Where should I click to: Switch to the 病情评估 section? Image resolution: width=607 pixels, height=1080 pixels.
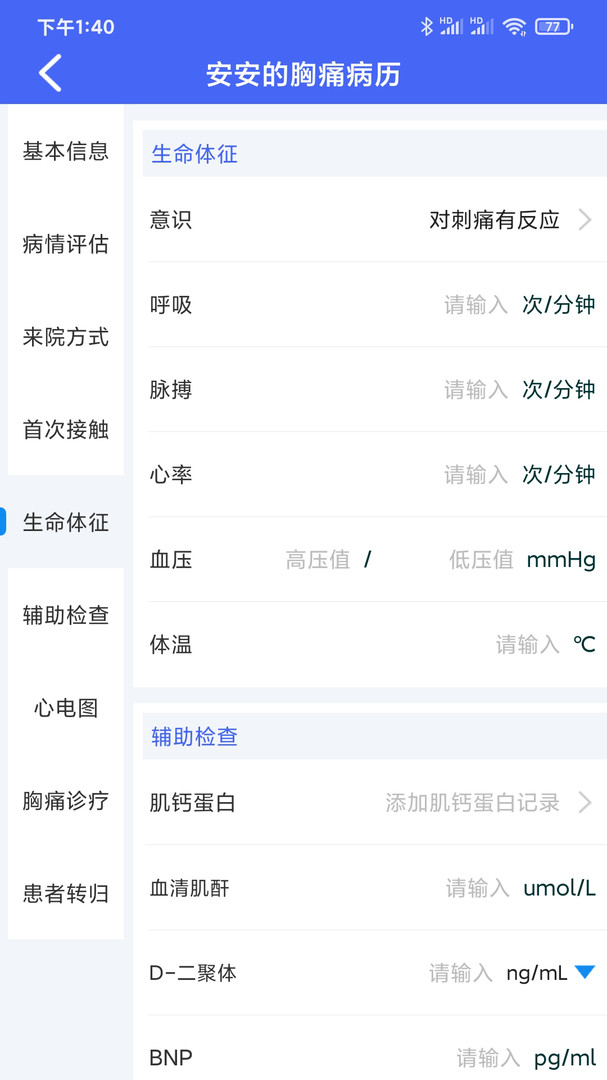click(x=65, y=244)
